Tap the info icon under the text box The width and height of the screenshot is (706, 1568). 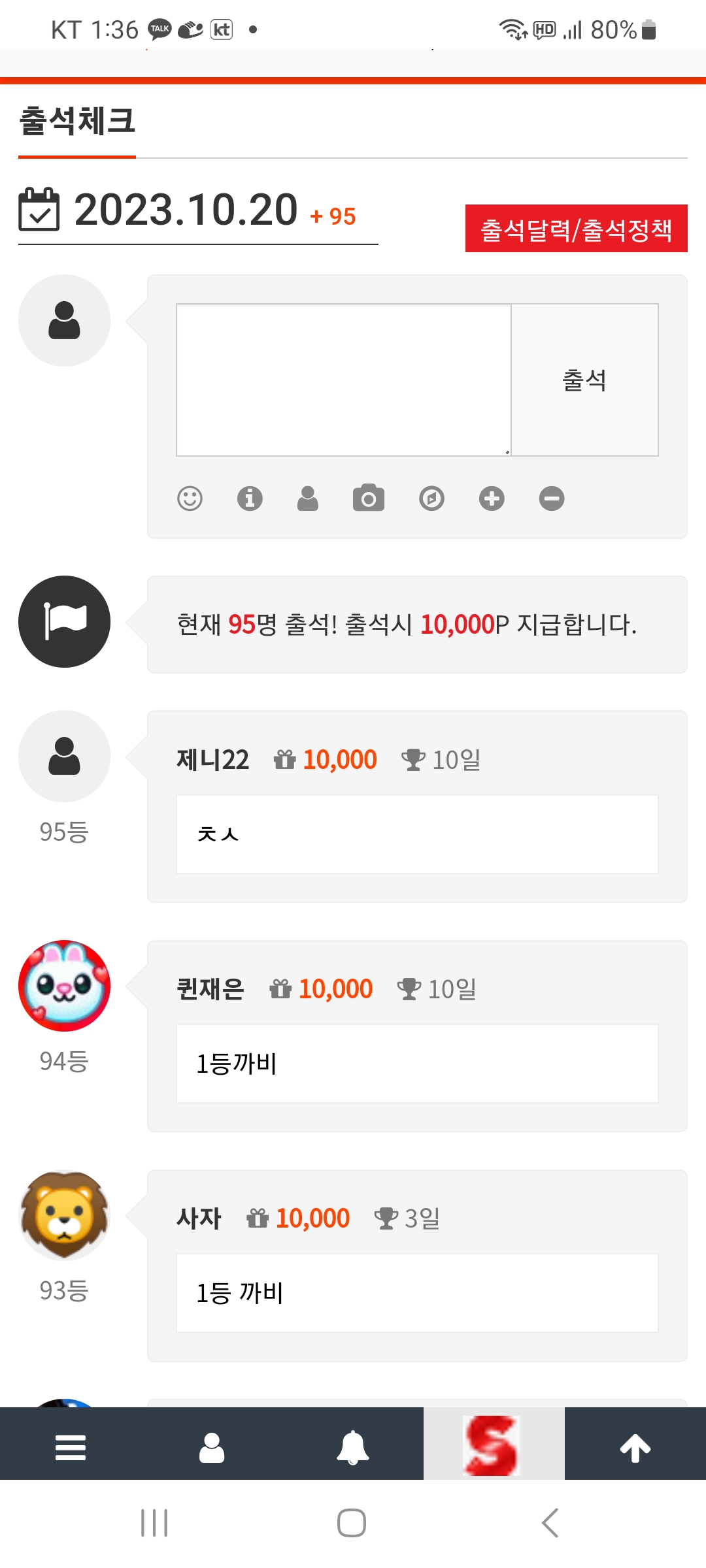click(x=250, y=498)
